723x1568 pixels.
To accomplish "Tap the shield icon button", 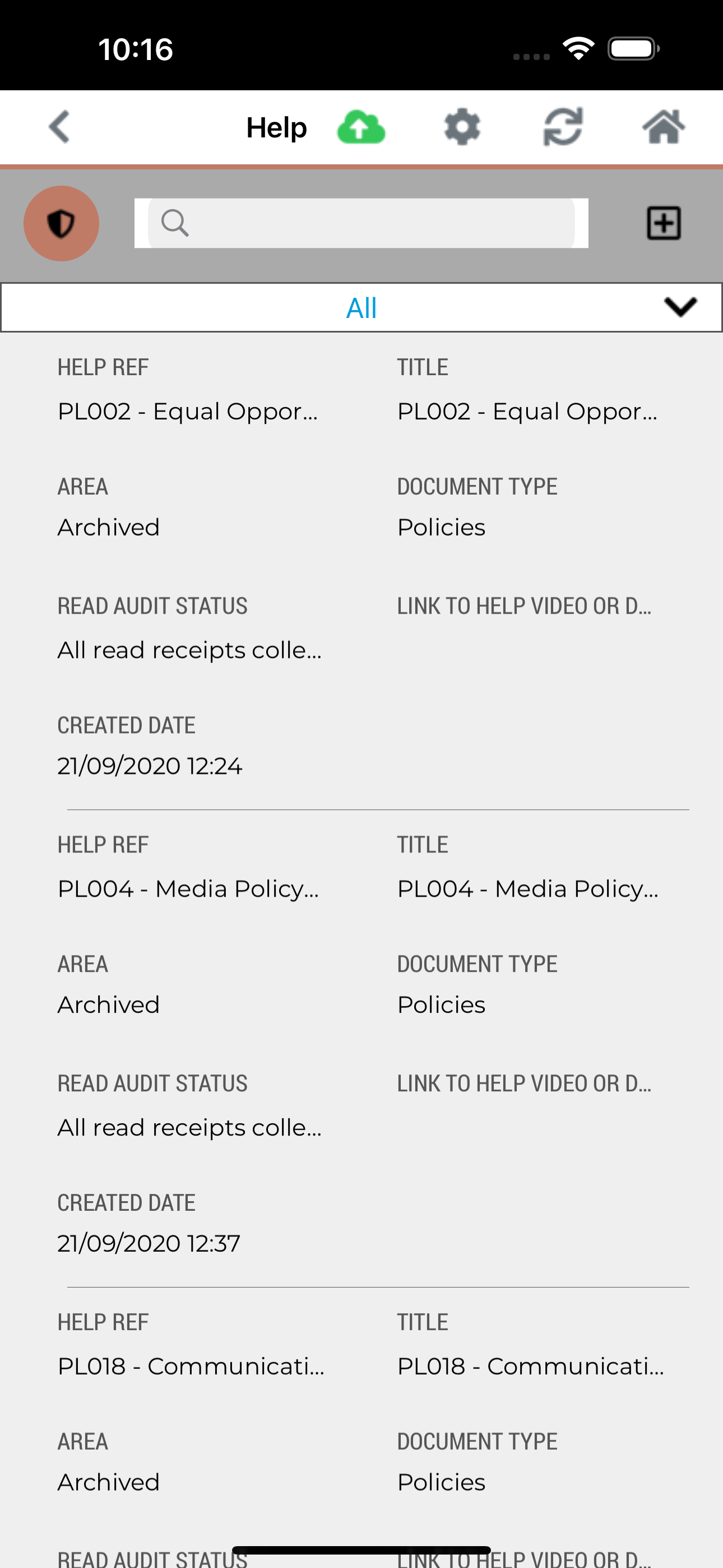I will 62,223.
